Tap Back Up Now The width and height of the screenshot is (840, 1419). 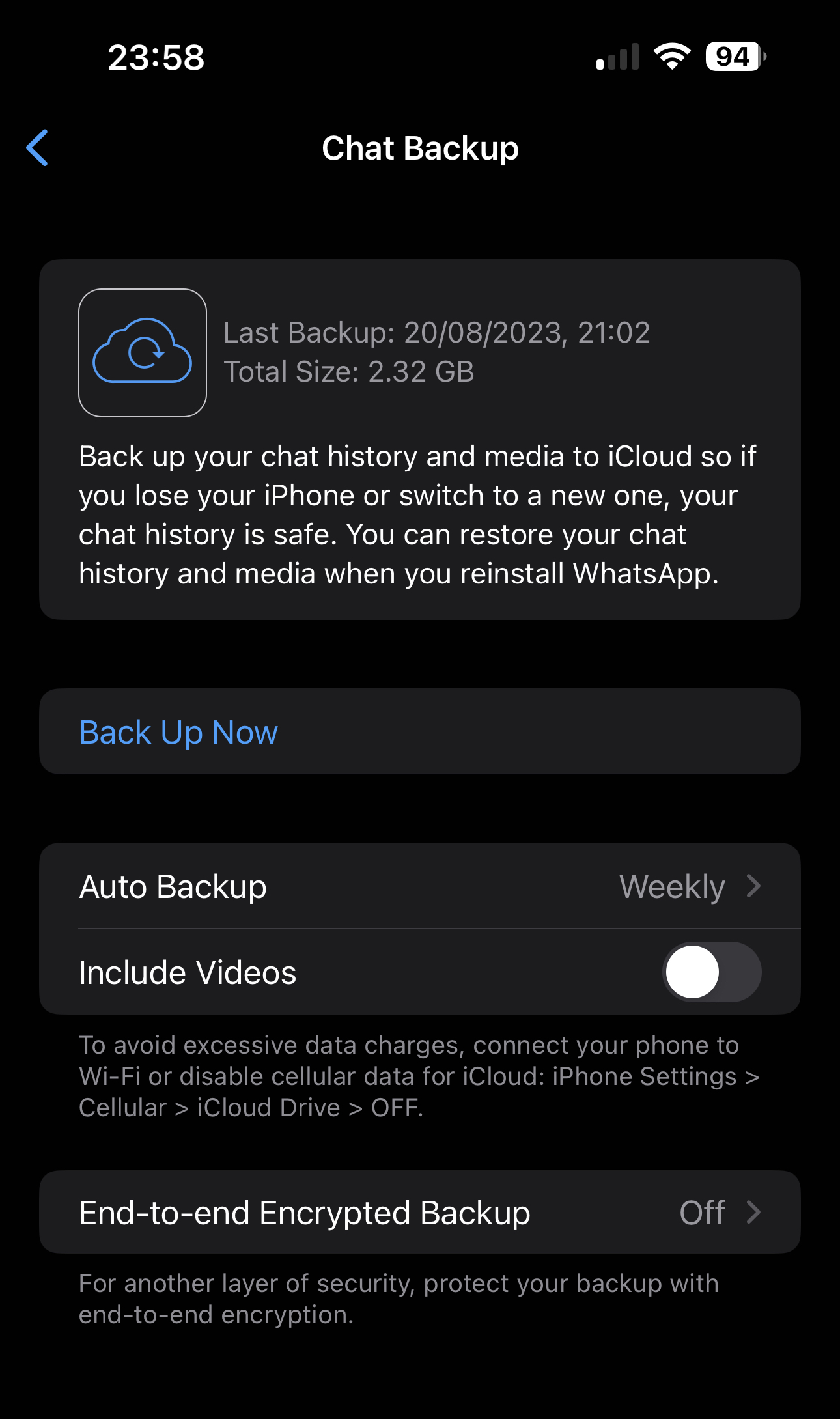(x=178, y=732)
